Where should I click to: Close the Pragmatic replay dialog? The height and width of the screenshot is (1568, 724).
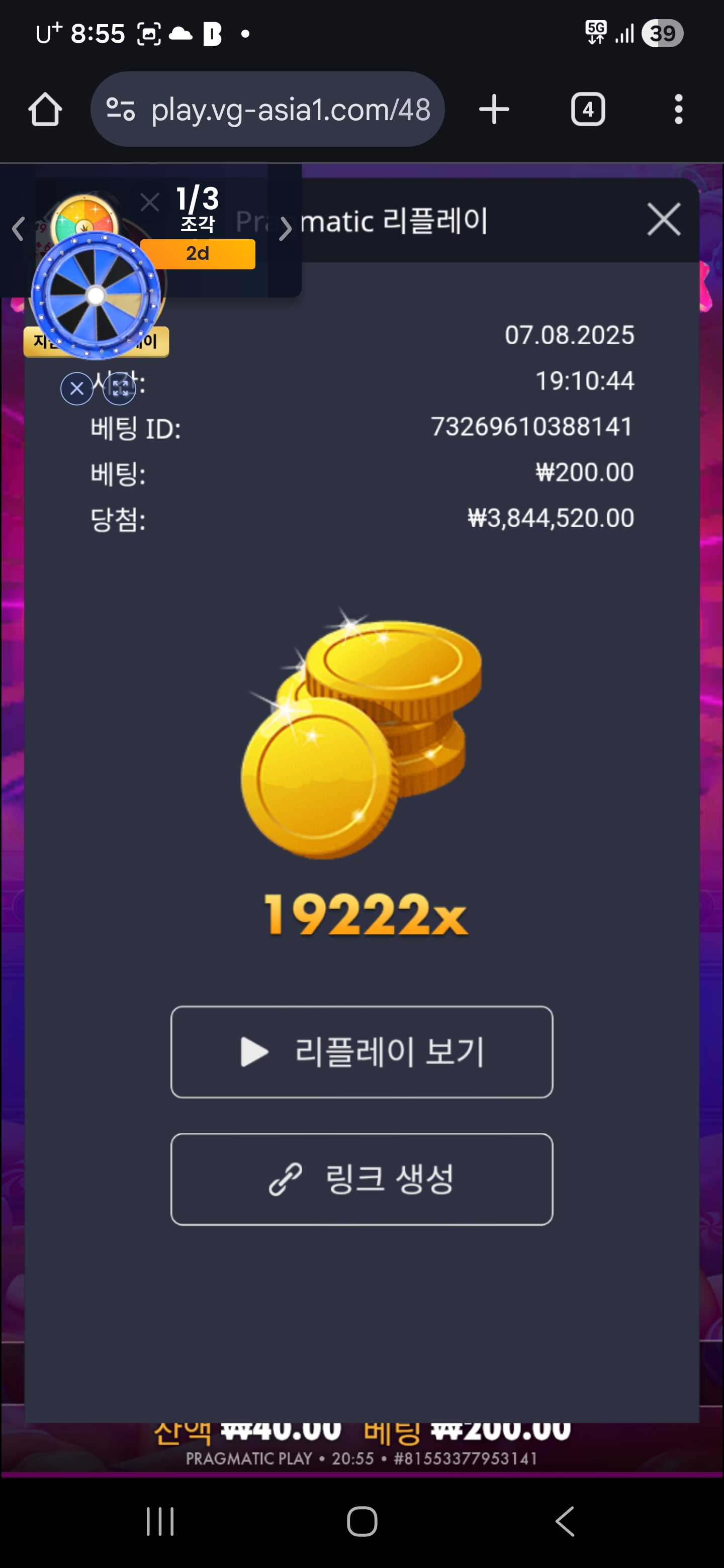point(663,220)
